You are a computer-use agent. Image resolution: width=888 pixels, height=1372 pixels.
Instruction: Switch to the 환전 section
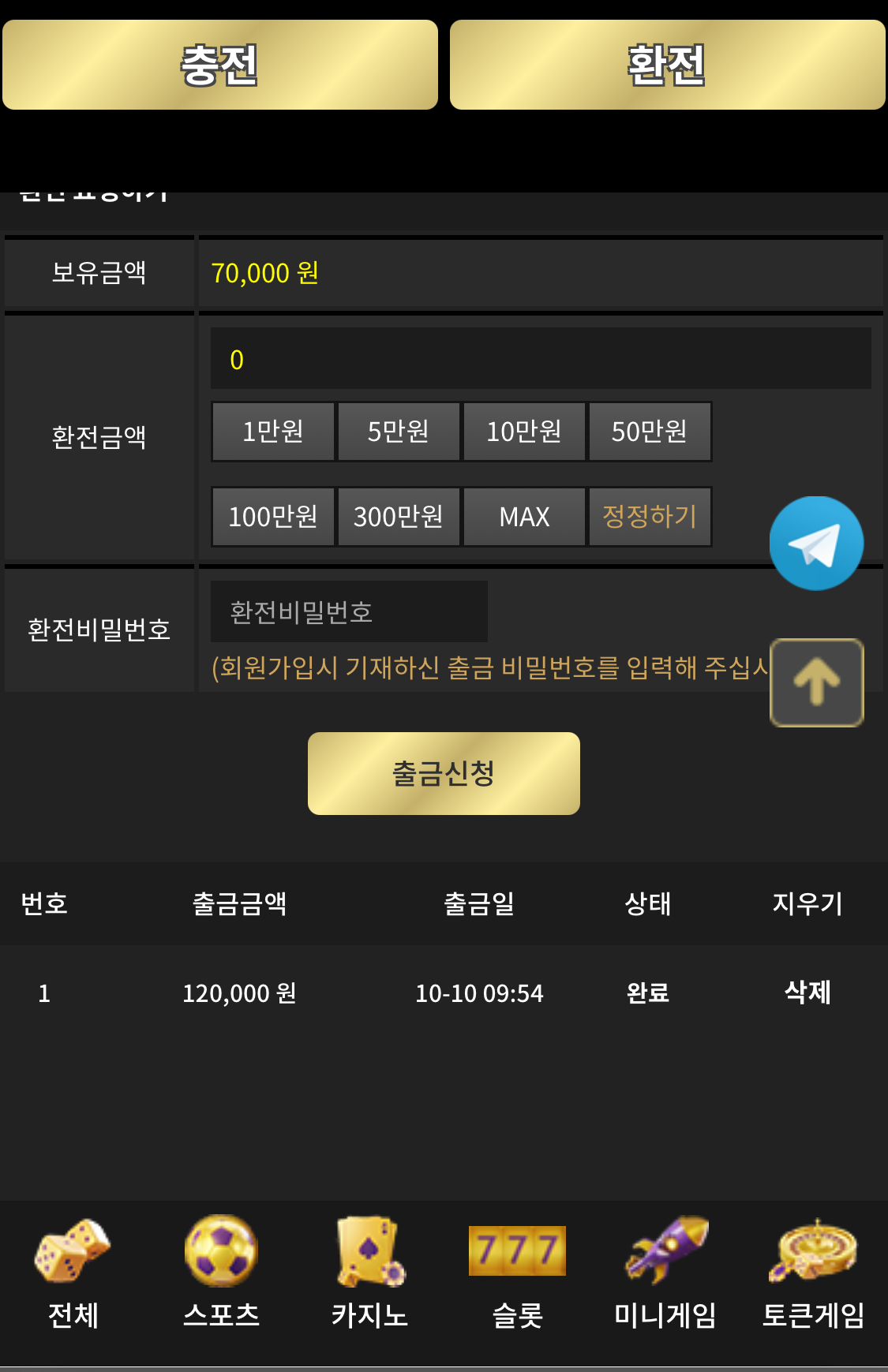[x=667, y=65]
